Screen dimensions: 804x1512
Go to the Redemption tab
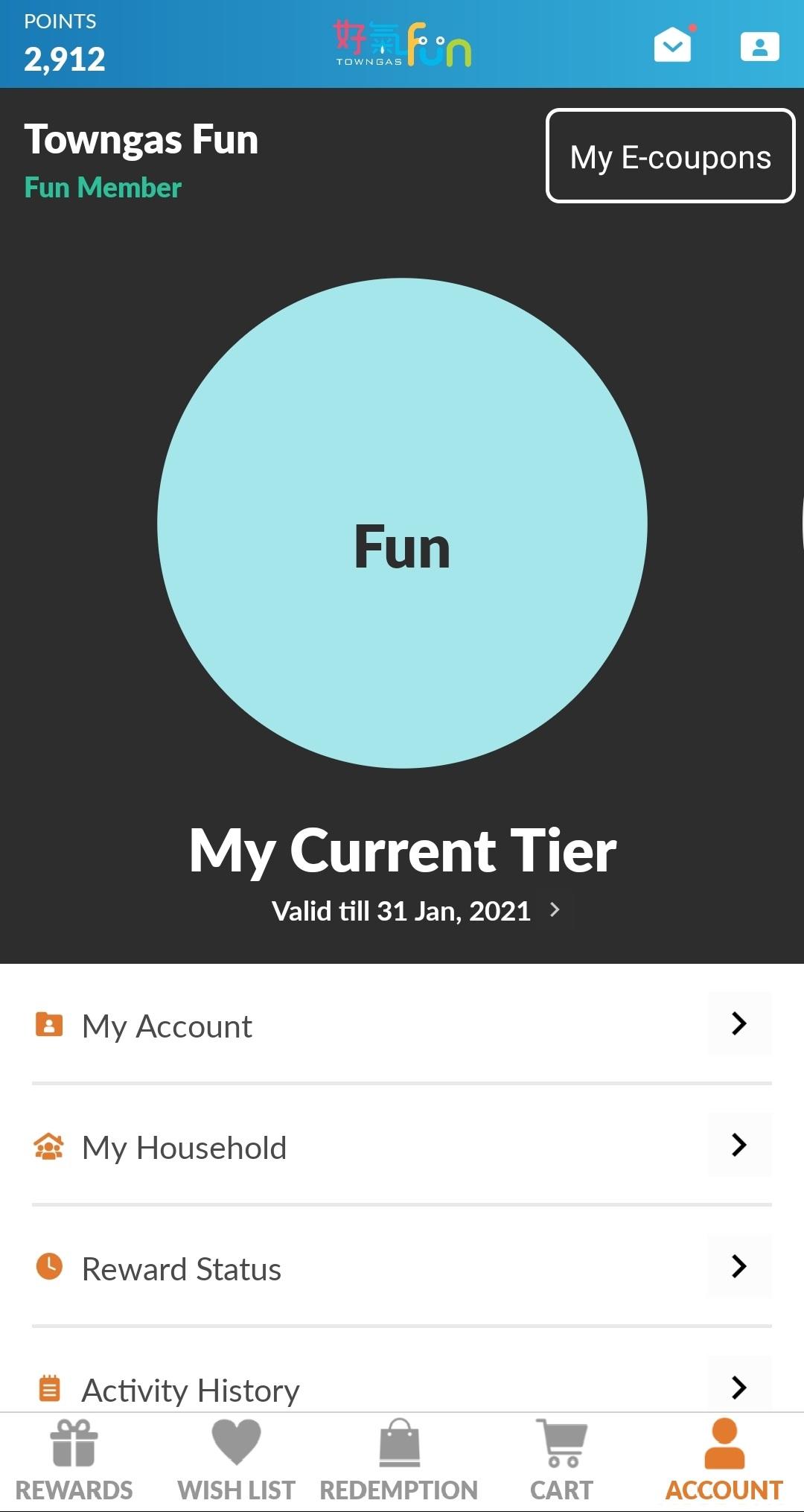click(x=399, y=1461)
